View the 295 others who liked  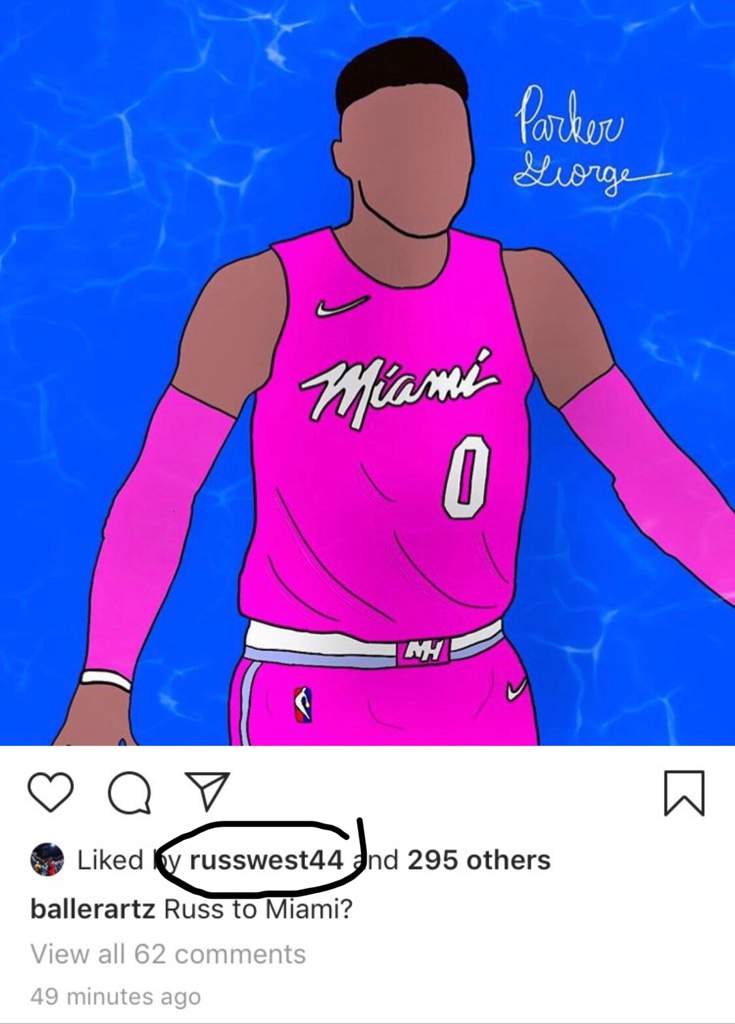point(478,859)
